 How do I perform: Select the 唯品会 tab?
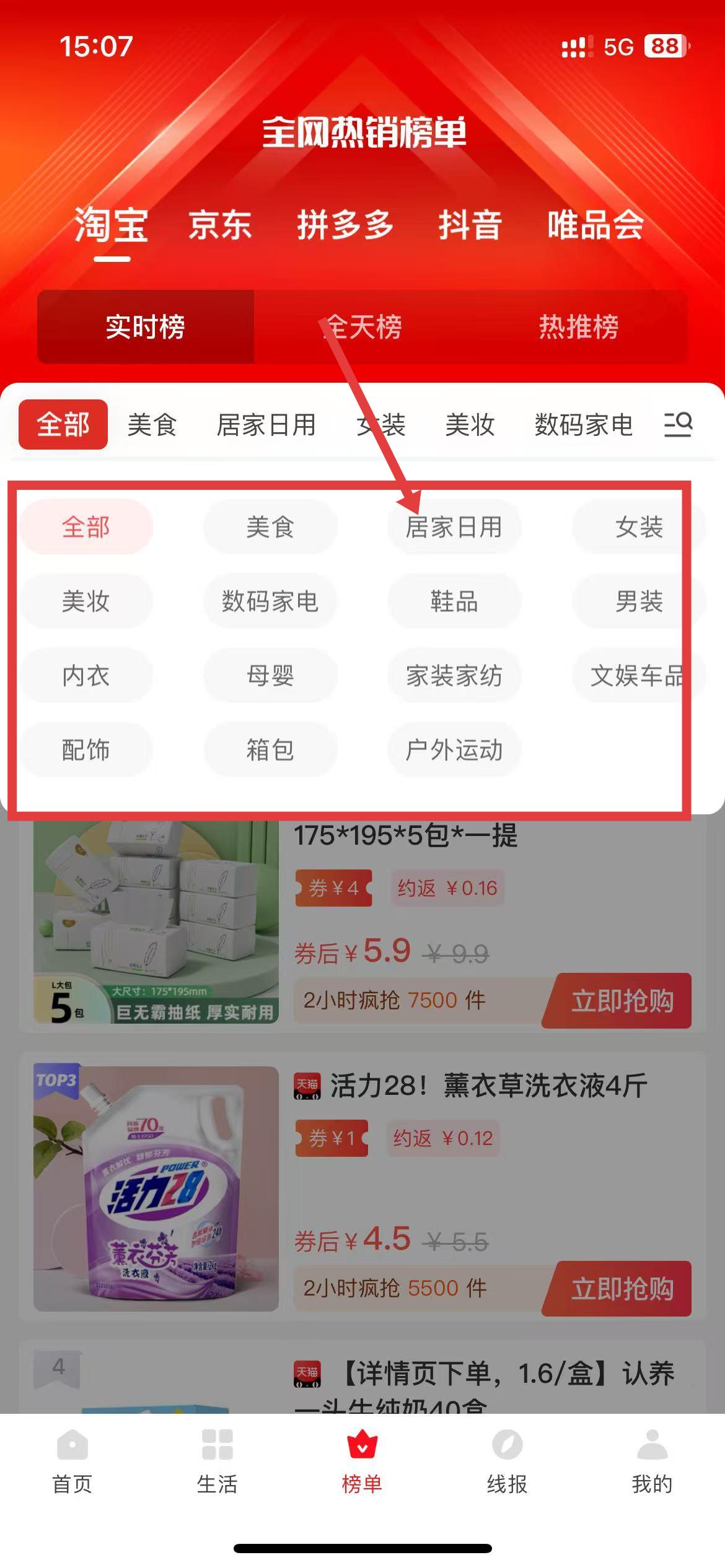click(x=595, y=225)
